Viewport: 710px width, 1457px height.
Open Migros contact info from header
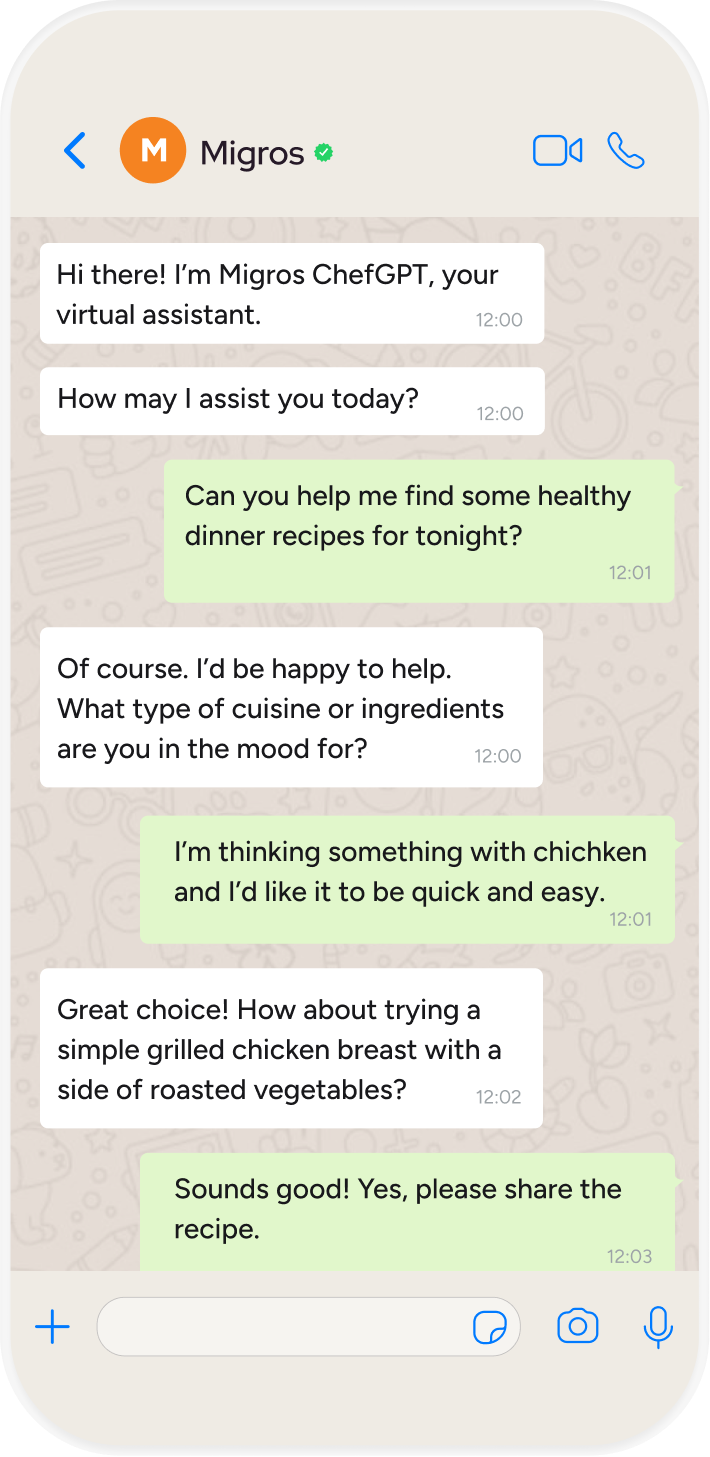[x=252, y=152]
